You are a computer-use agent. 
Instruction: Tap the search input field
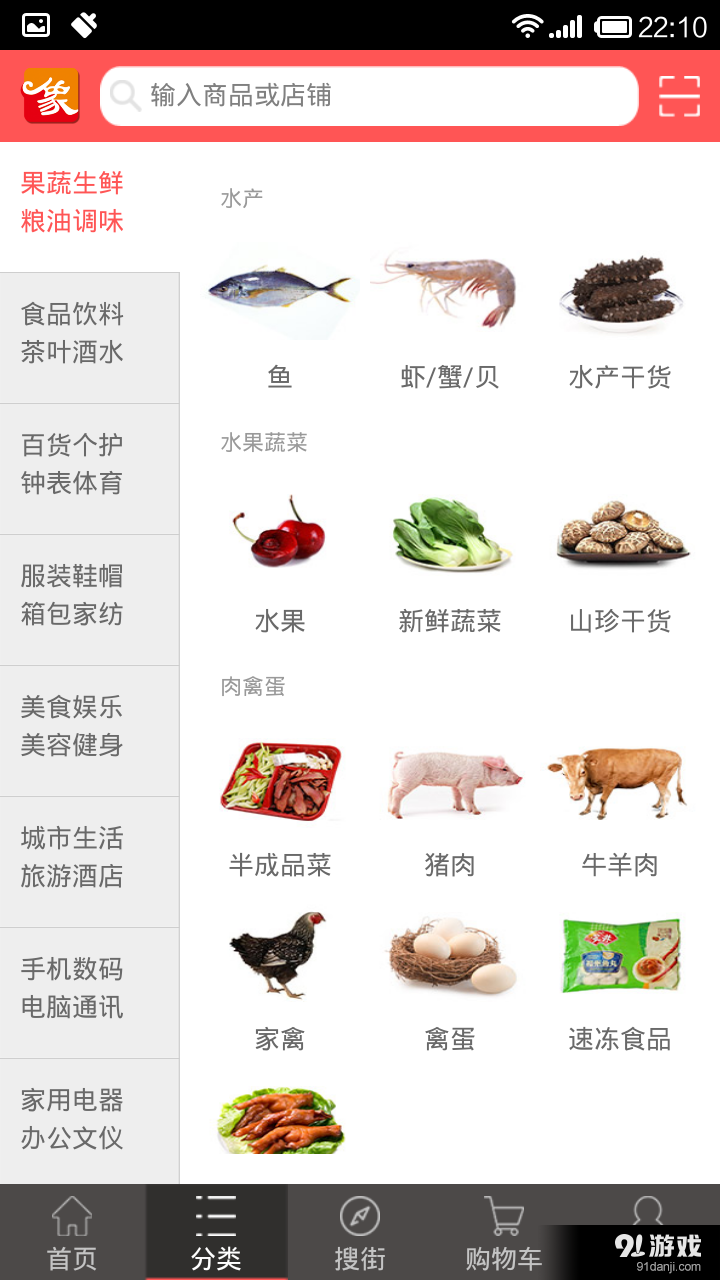click(370, 96)
